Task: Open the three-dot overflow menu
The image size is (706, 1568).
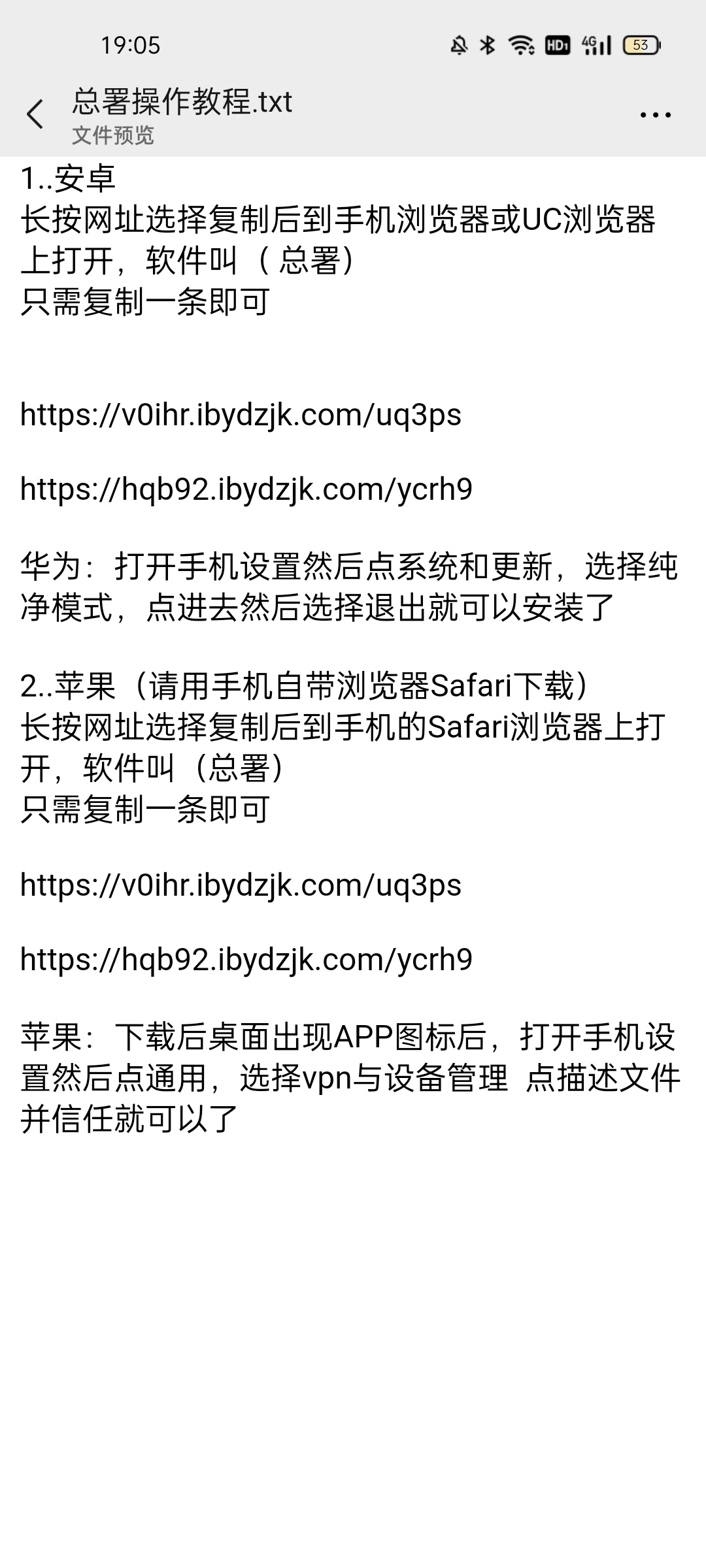Action: (655, 115)
